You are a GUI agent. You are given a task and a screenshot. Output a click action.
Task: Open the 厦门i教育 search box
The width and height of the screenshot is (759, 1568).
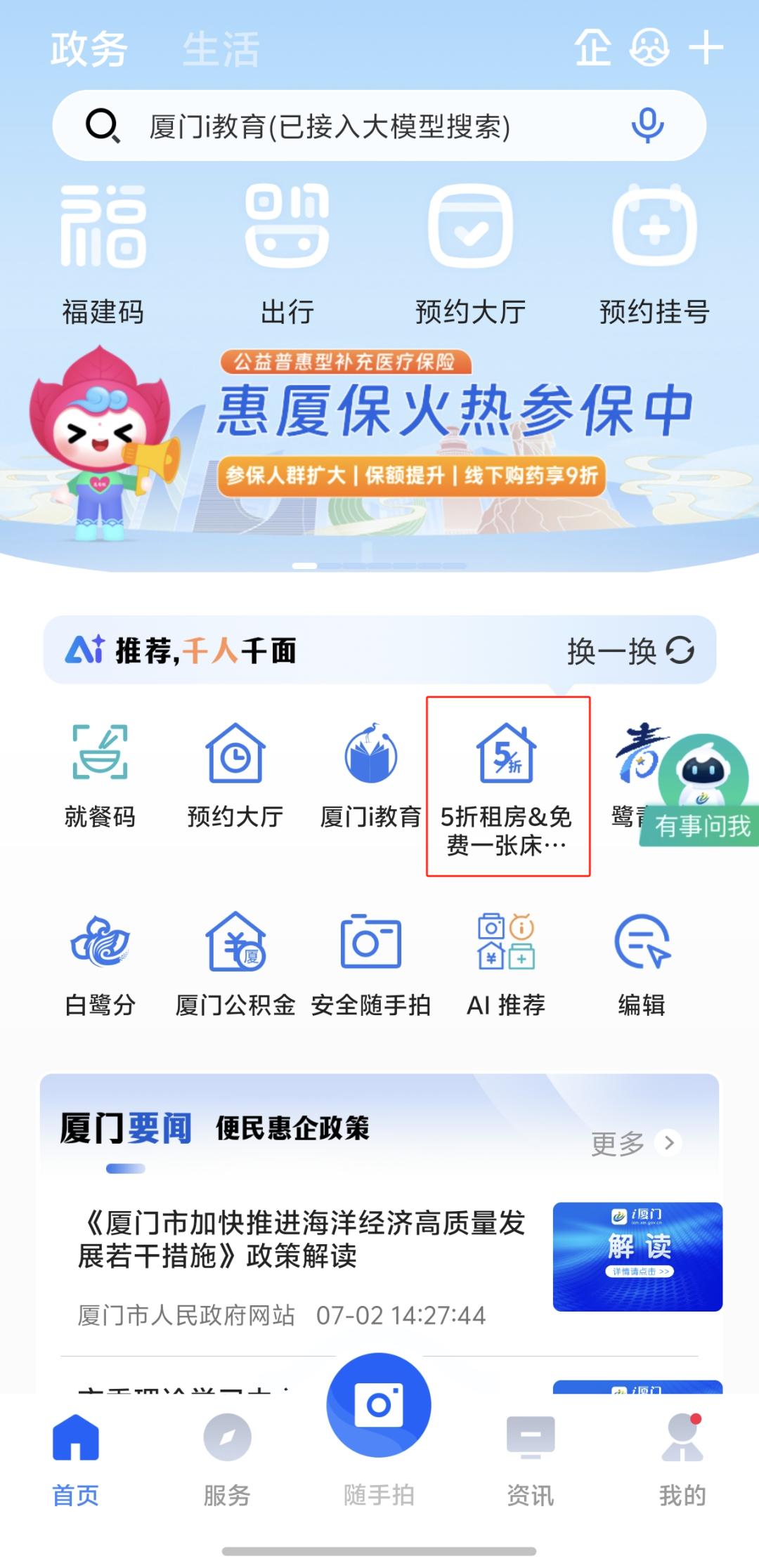[x=330, y=126]
